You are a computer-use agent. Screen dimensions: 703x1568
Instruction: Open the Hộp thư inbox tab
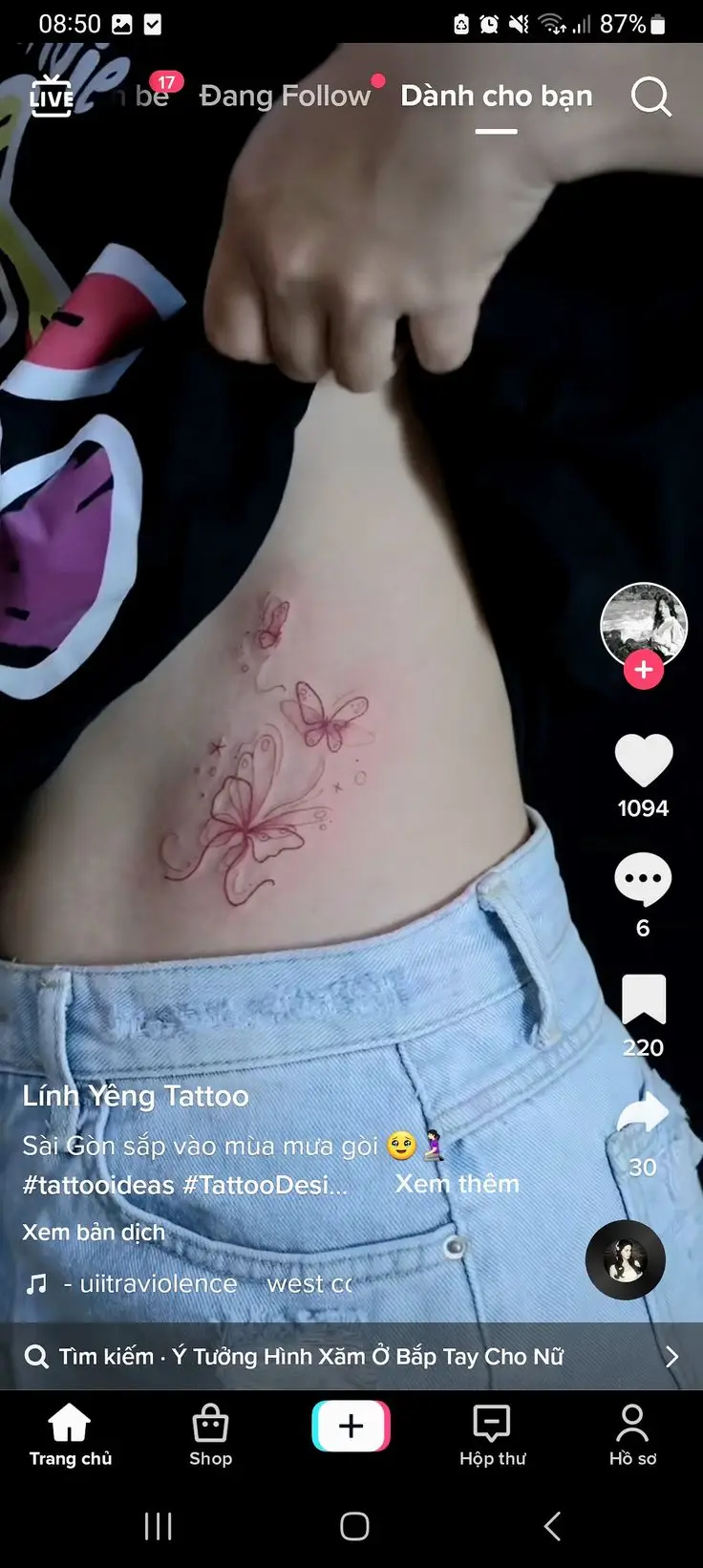click(492, 1434)
